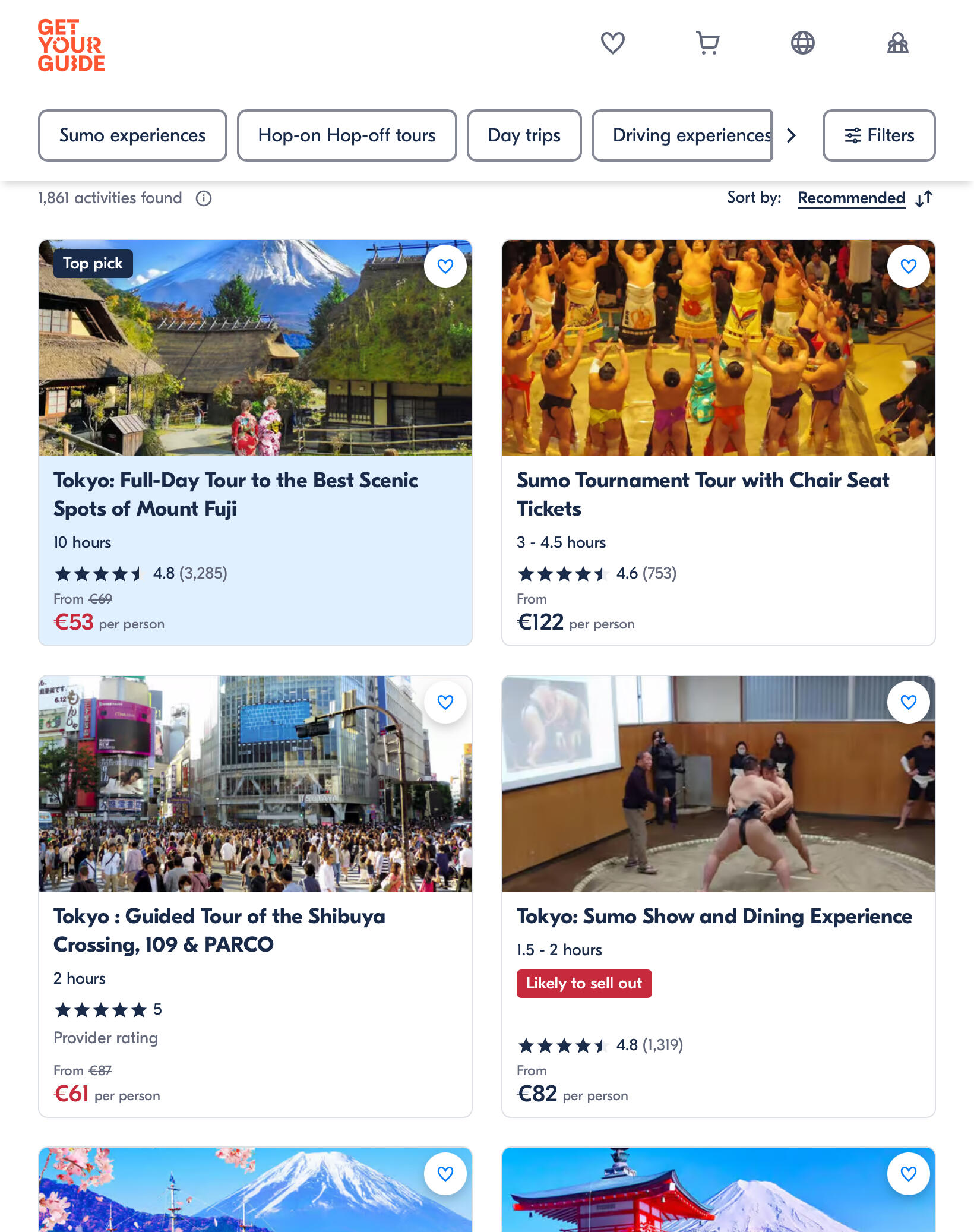Go to GetYourGuide home via logo
This screenshot has height=1232, width=974.
pos(71,46)
